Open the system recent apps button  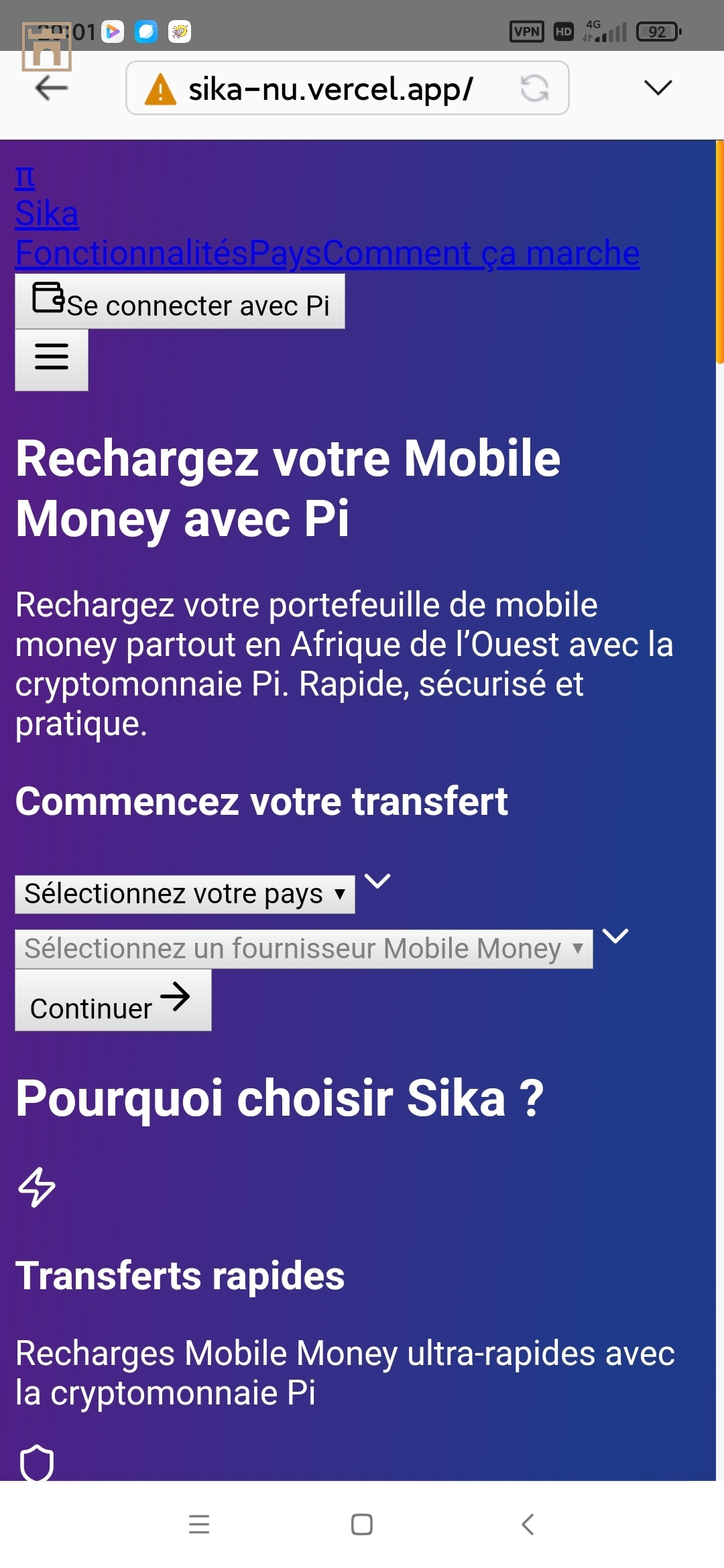tap(199, 1524)
